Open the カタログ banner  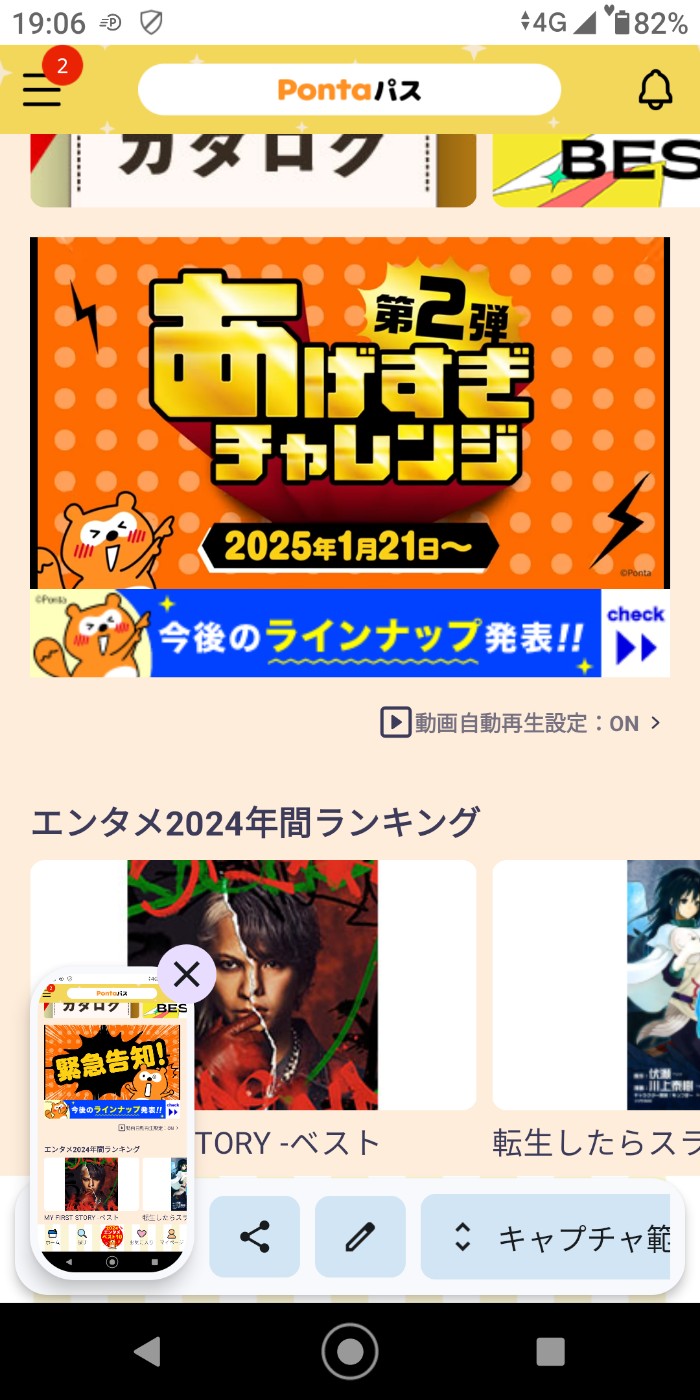(x=252, y=168)
